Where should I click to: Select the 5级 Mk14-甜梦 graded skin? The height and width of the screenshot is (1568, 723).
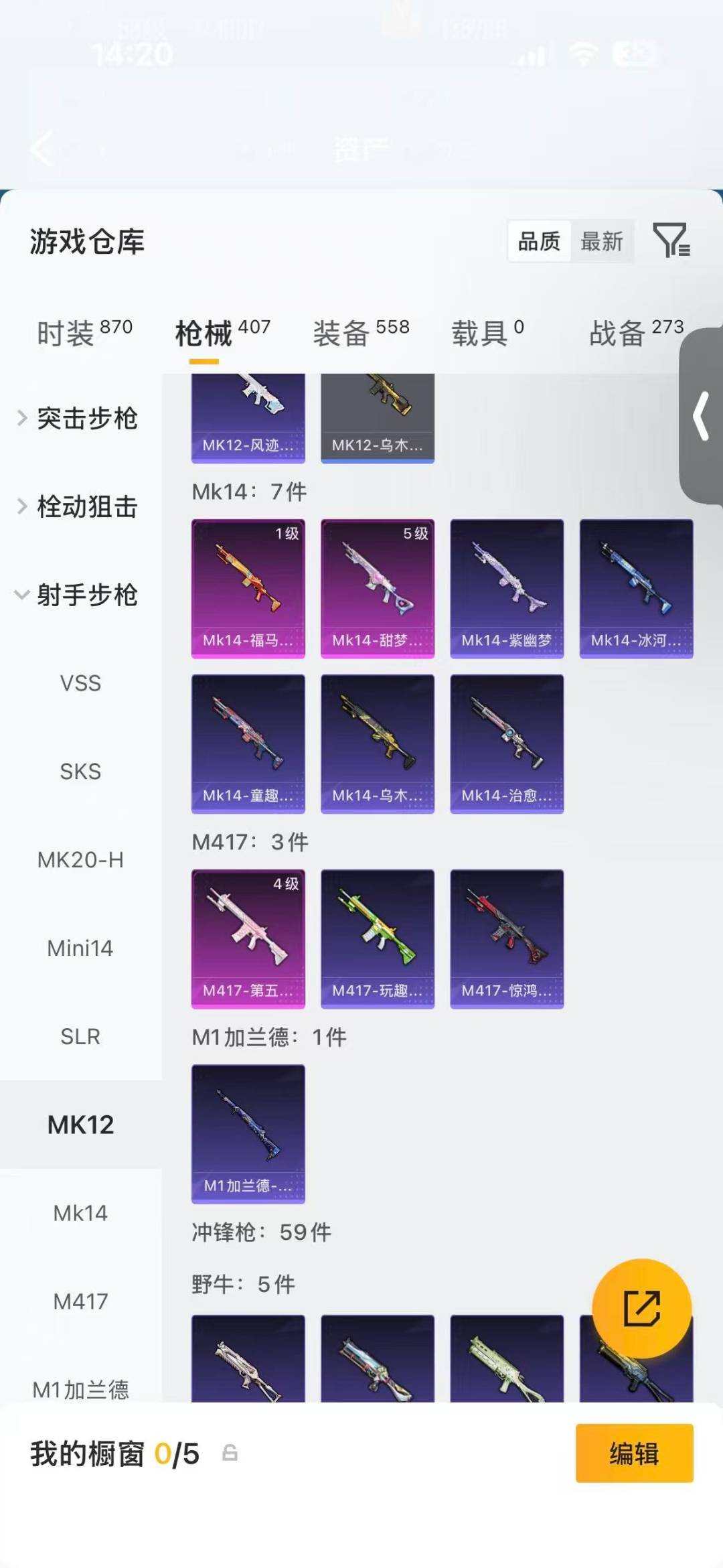click(x=377, y=587)
